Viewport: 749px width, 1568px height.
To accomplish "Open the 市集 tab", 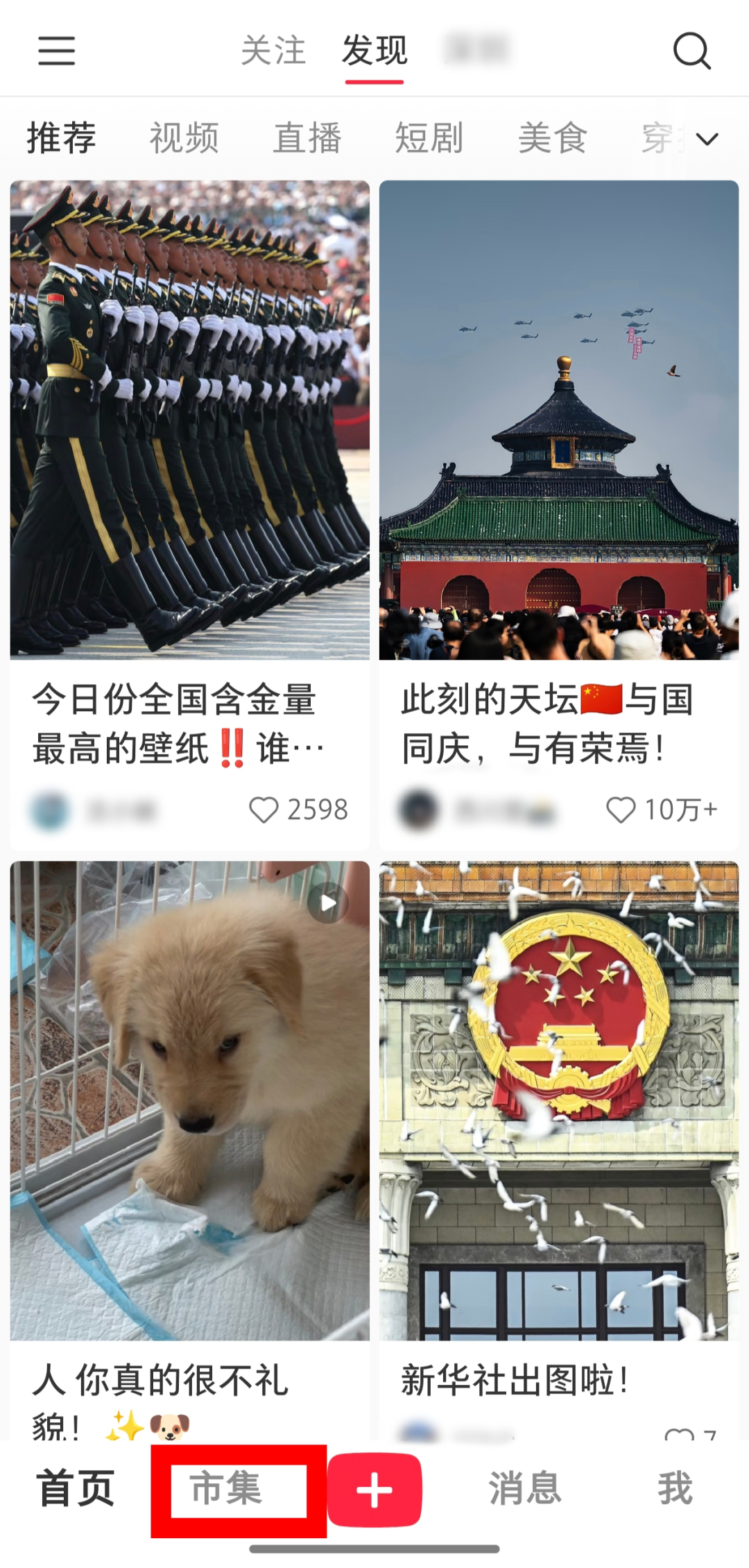I will 227,1489.
